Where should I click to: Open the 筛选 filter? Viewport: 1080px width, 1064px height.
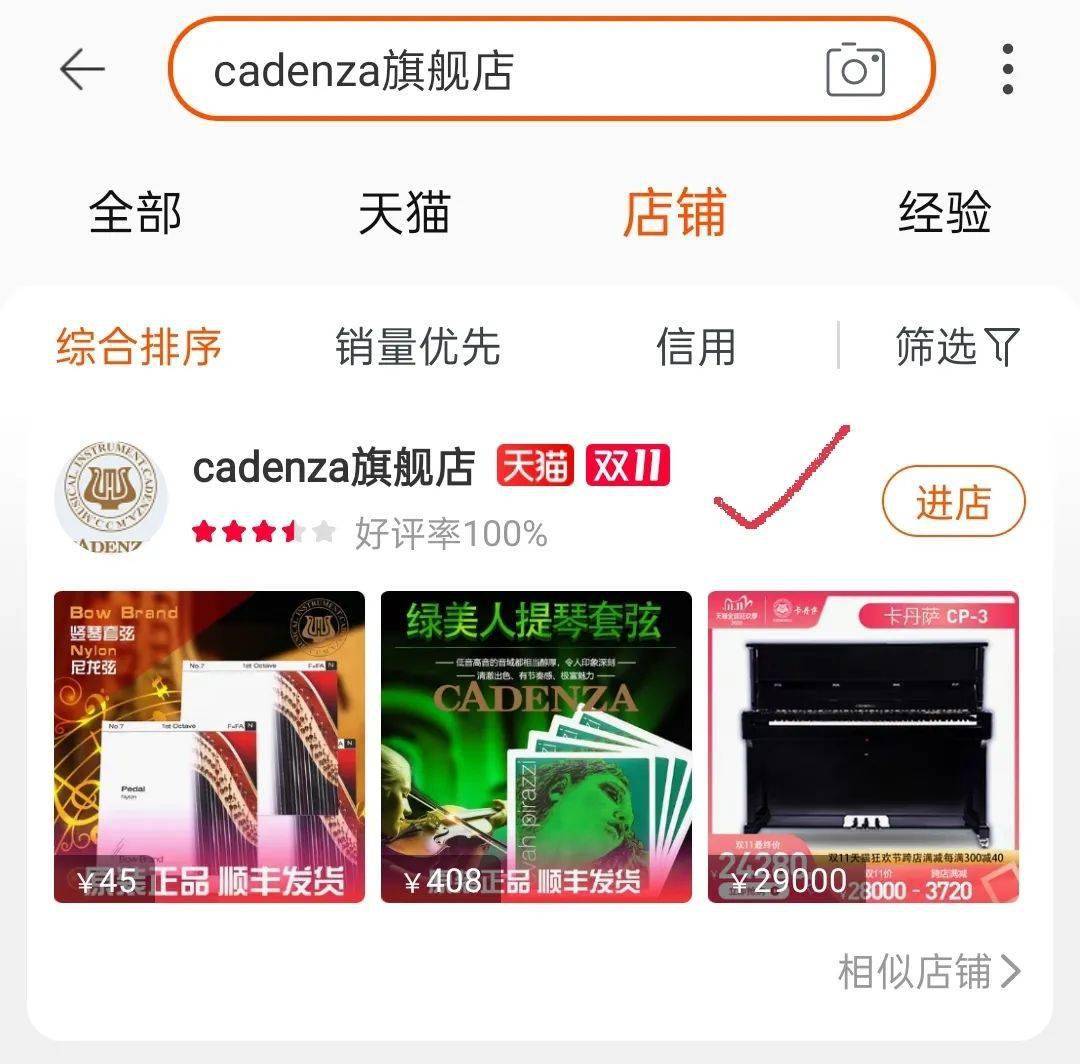pos(956,347)
